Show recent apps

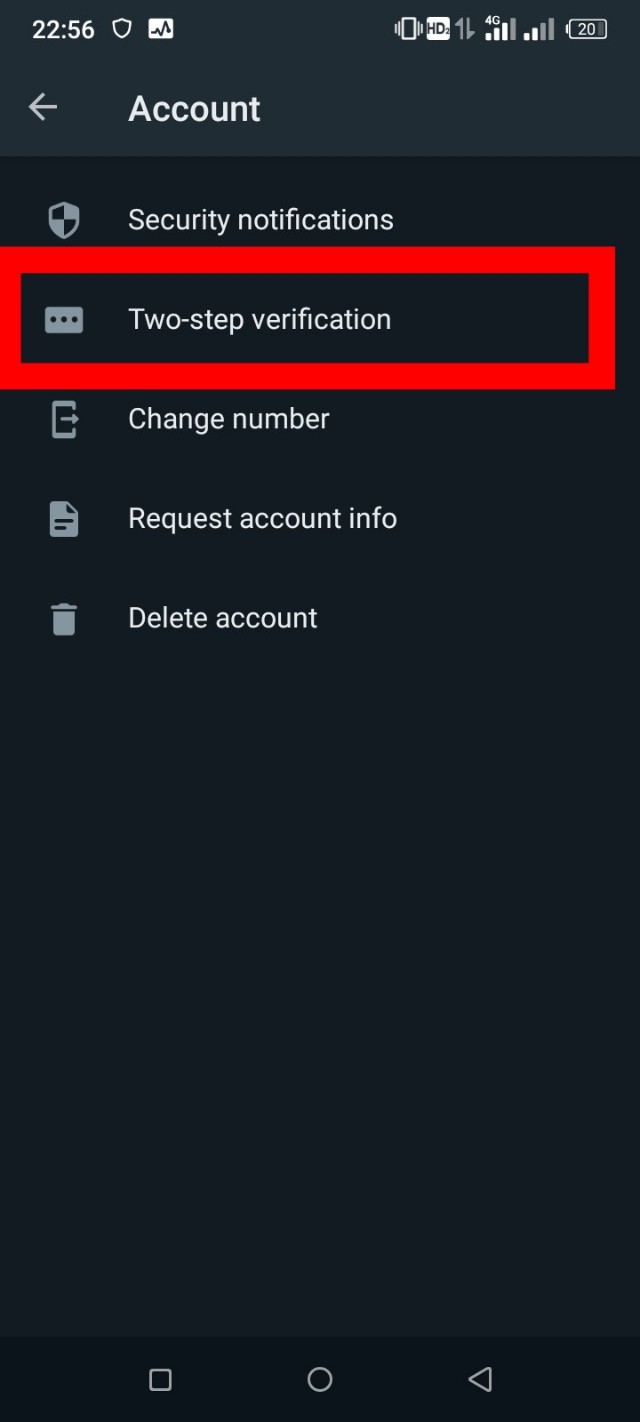pyautogui.click(x=160, y=1380)
